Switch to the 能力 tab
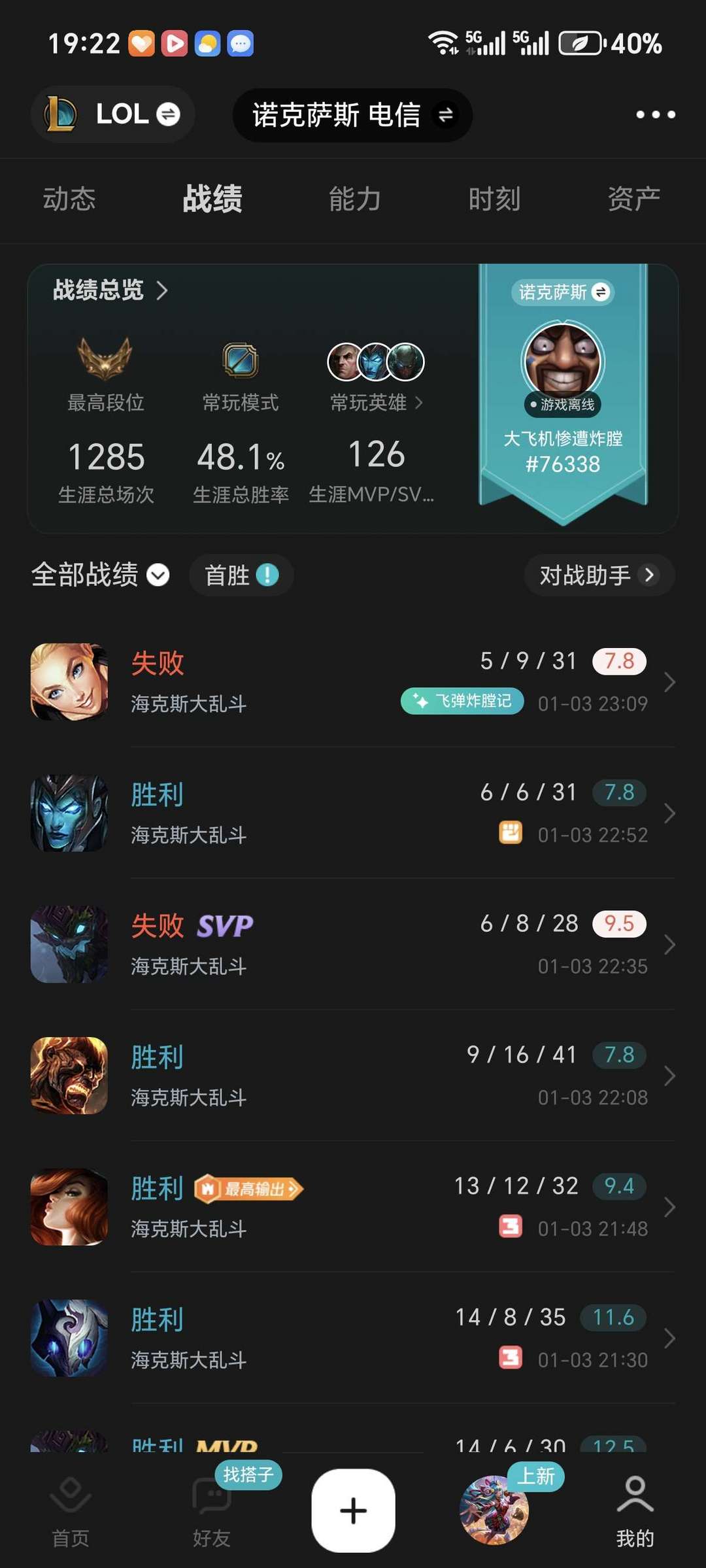706x1568 pixels. point(354,199)
